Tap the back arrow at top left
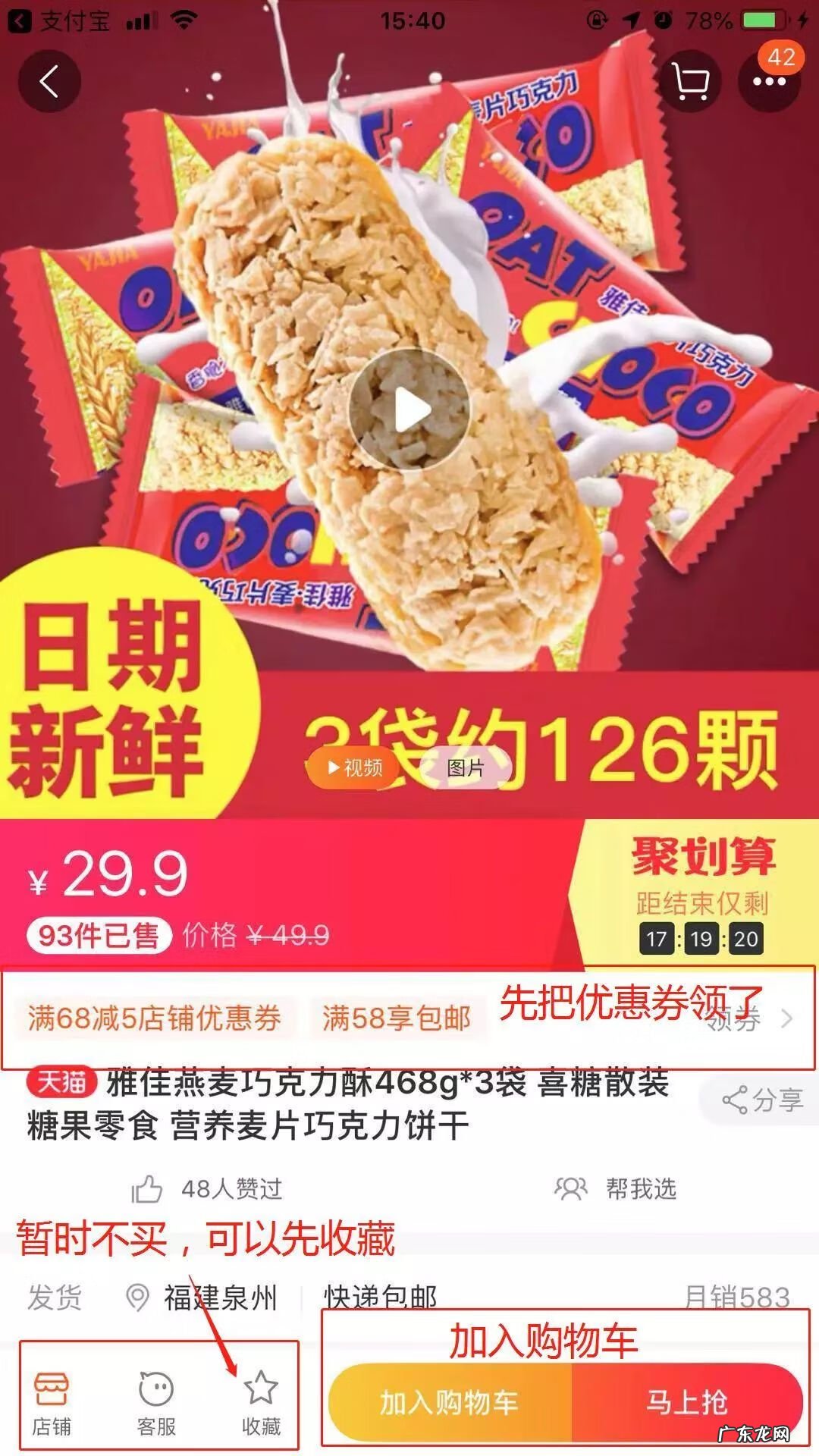 point(51,81)
